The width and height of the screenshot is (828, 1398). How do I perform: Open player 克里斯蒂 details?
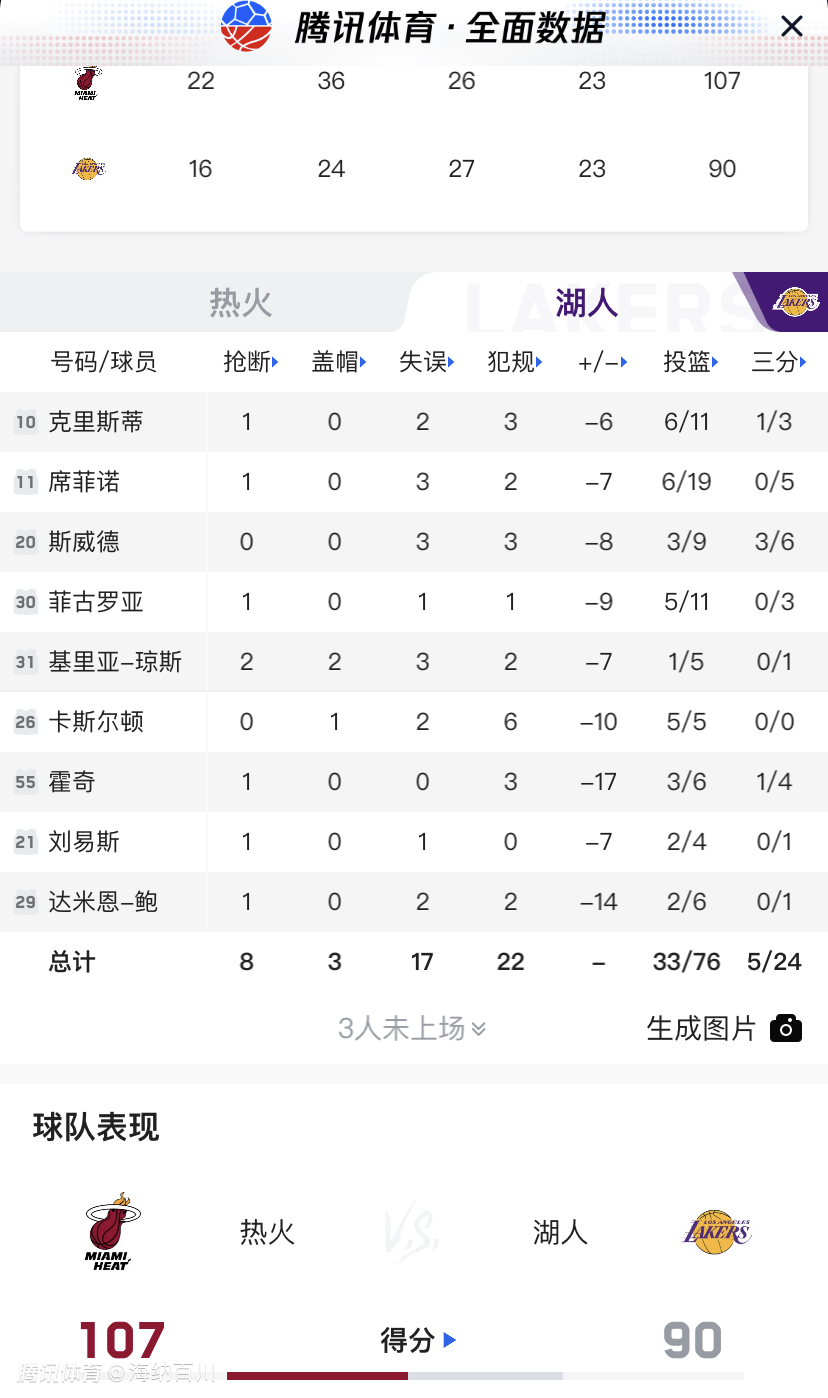pyautogui.click(x=95, y=422)
